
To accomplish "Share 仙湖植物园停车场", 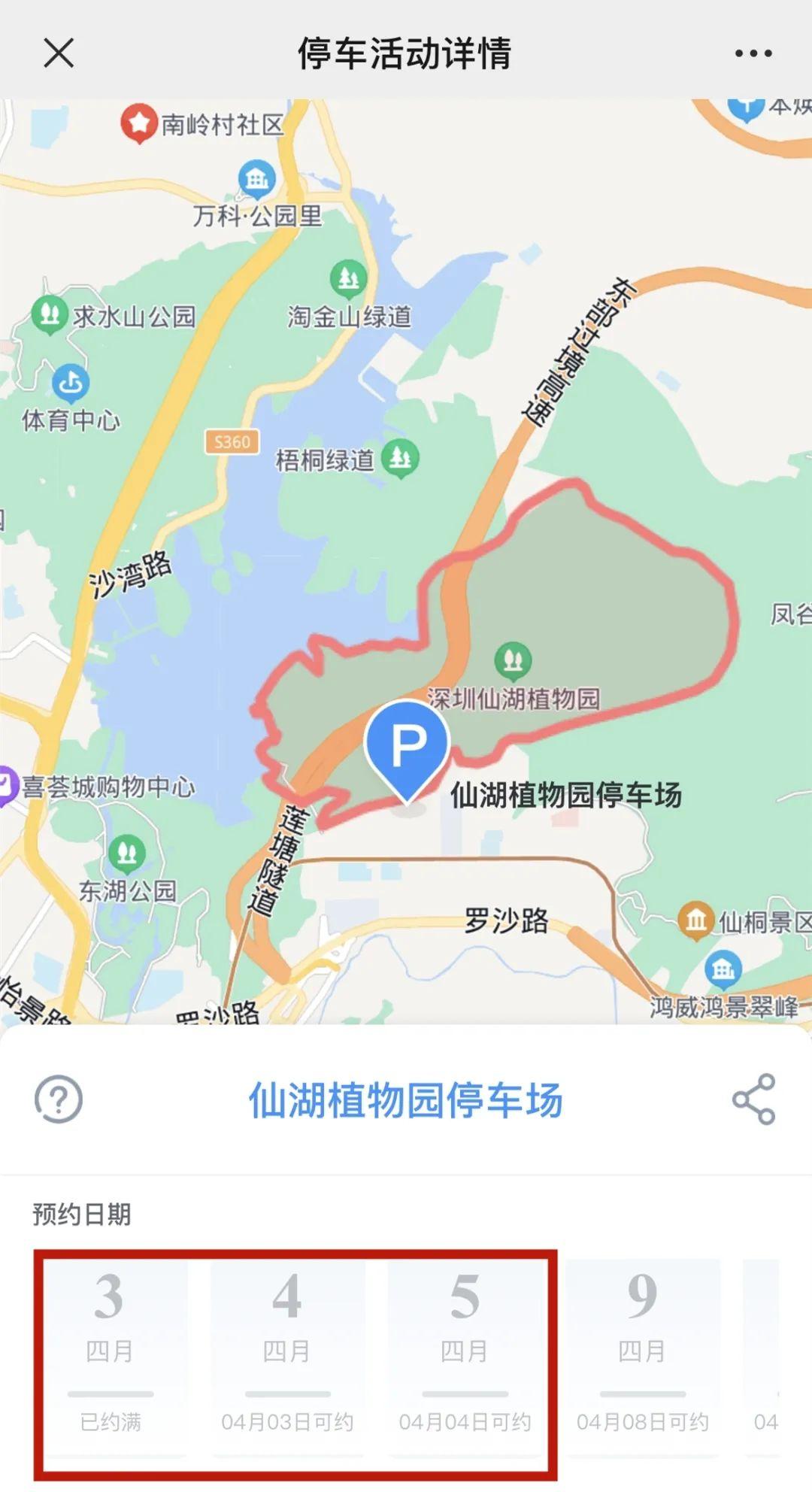I will (x=753, y=1099).
